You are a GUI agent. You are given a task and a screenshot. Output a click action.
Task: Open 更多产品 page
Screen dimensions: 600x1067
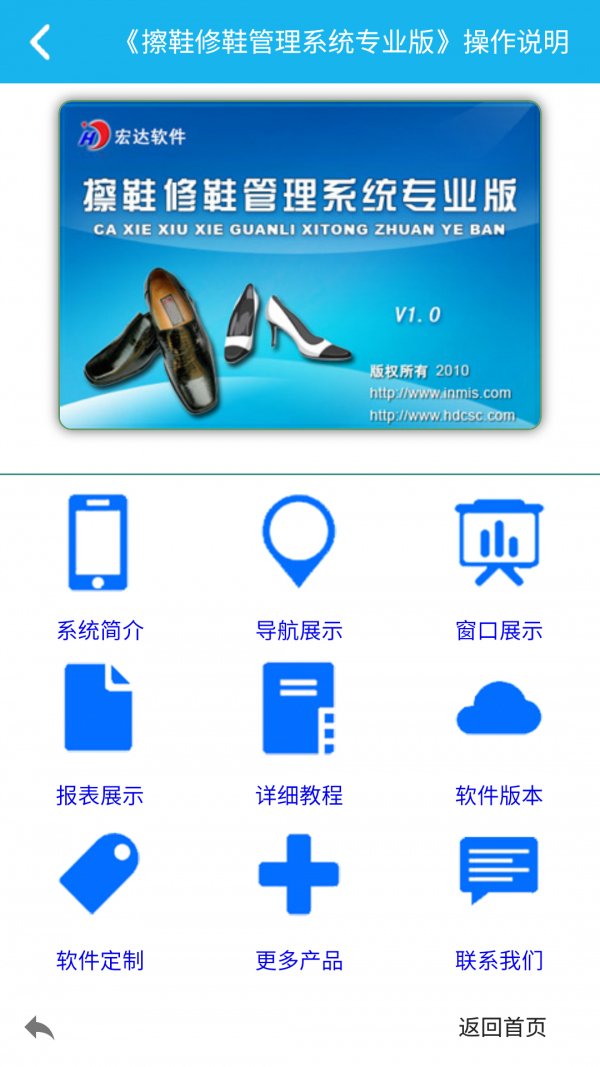(299, 902)
